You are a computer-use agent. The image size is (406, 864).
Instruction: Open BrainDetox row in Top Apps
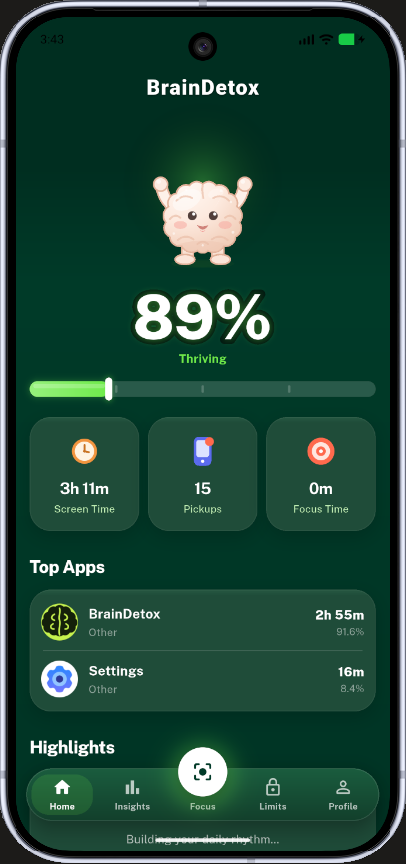203,622
